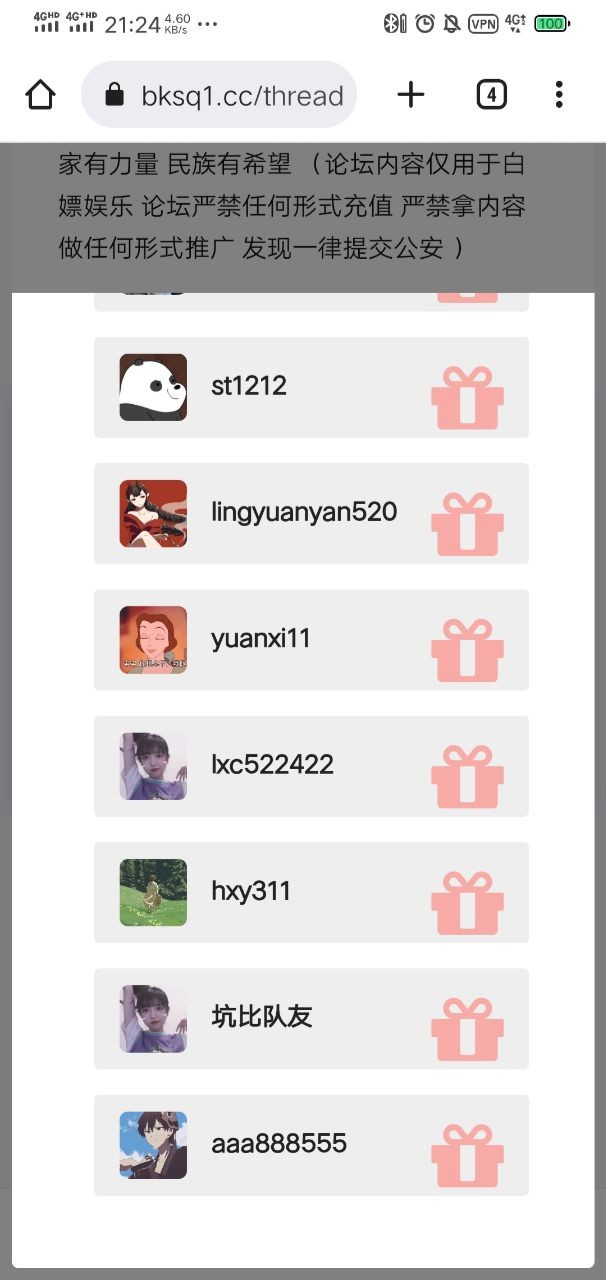This screenshot has height=1280, width=606.
Task: Tap the gift icon next to st1212
Action: (467, 398)
